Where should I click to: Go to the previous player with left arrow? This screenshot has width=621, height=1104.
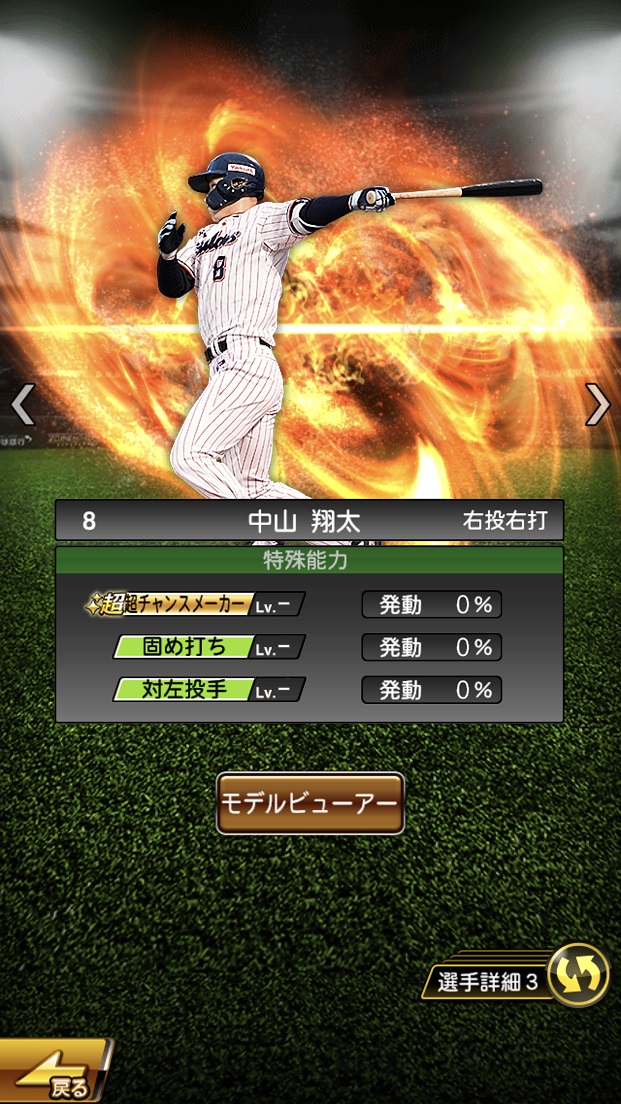(22, 404)
